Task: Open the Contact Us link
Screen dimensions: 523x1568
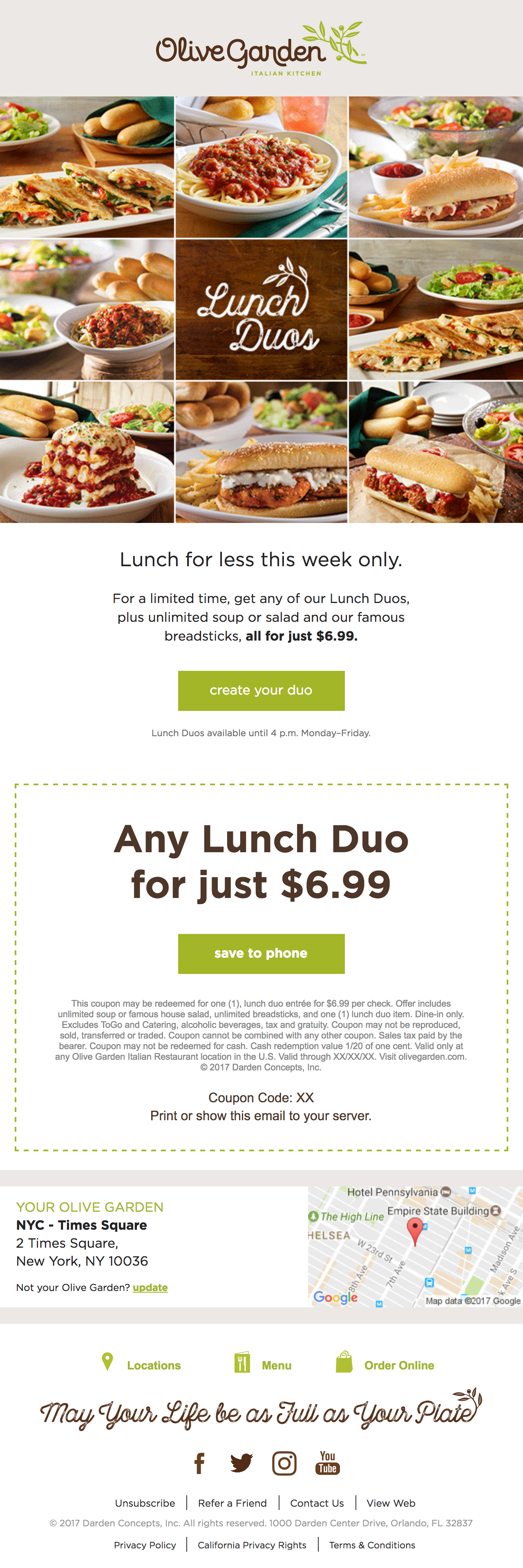Action: [x=317, y=1503]
